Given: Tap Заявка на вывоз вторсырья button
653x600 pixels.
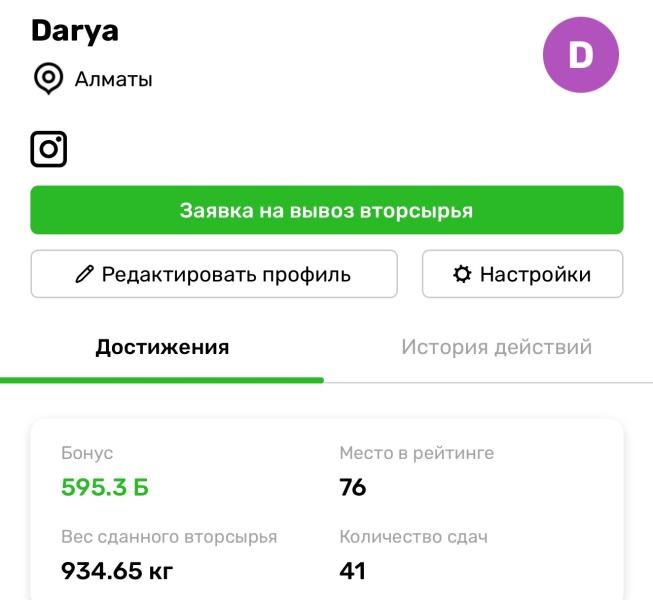Looking at the screenshot, I should click(x=326, y=211).
